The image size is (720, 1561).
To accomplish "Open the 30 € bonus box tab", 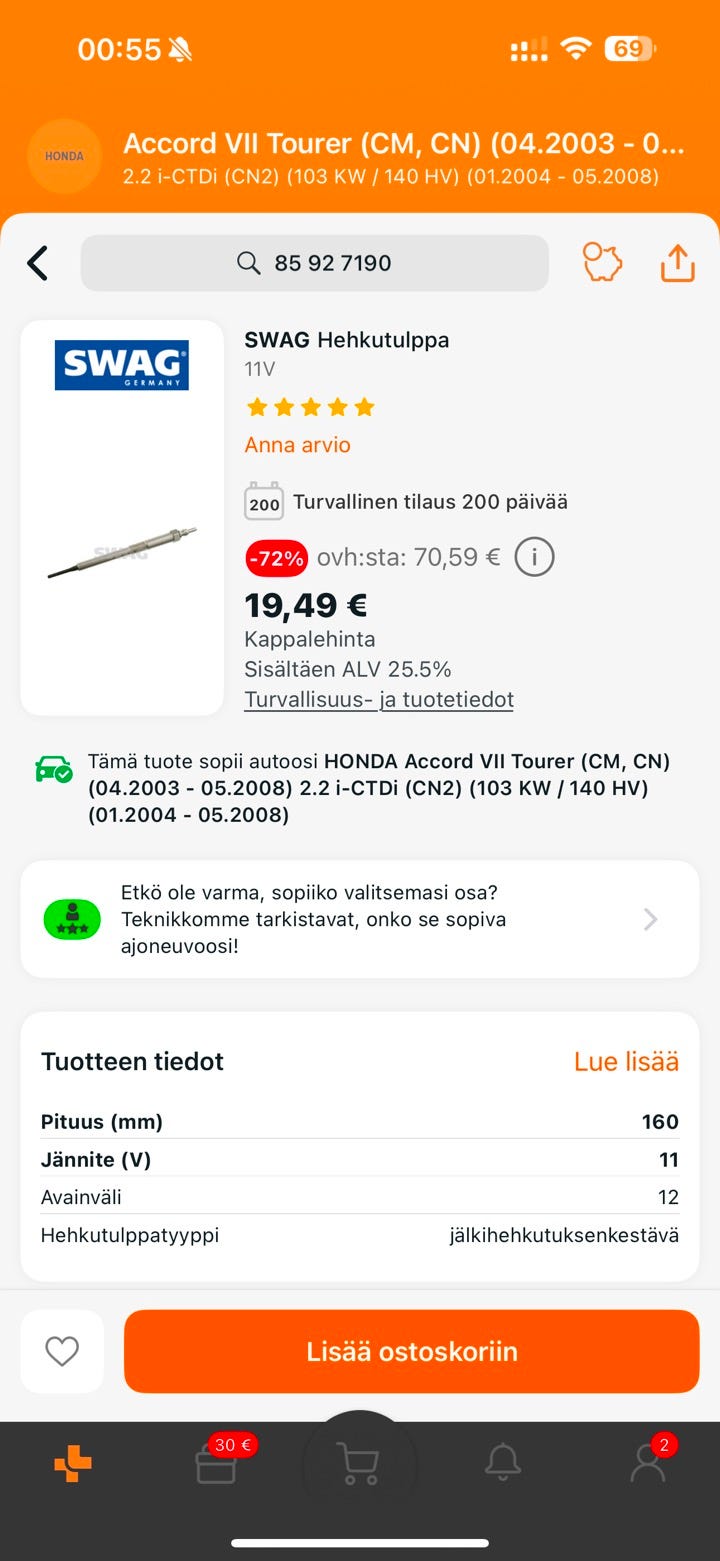I will (x=216, y=1465).
